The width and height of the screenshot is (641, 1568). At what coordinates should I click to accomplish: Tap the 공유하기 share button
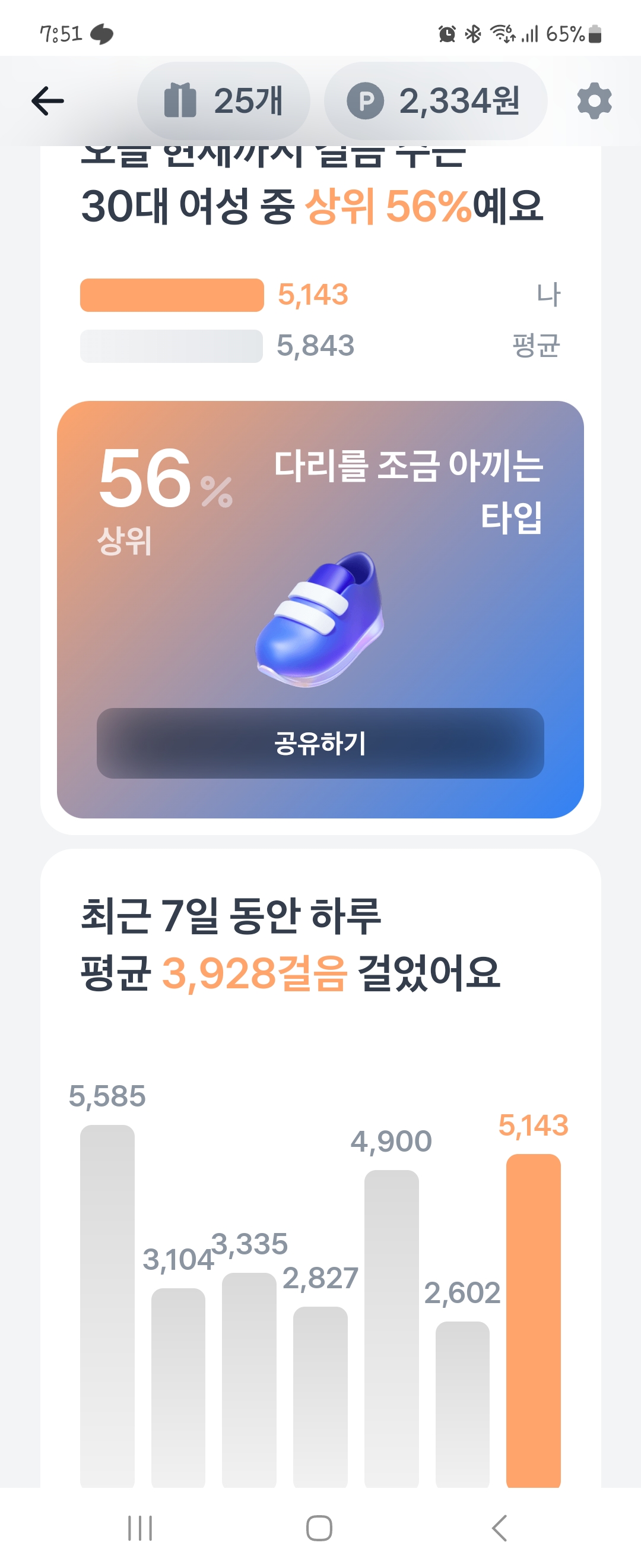tap(320, 742)
